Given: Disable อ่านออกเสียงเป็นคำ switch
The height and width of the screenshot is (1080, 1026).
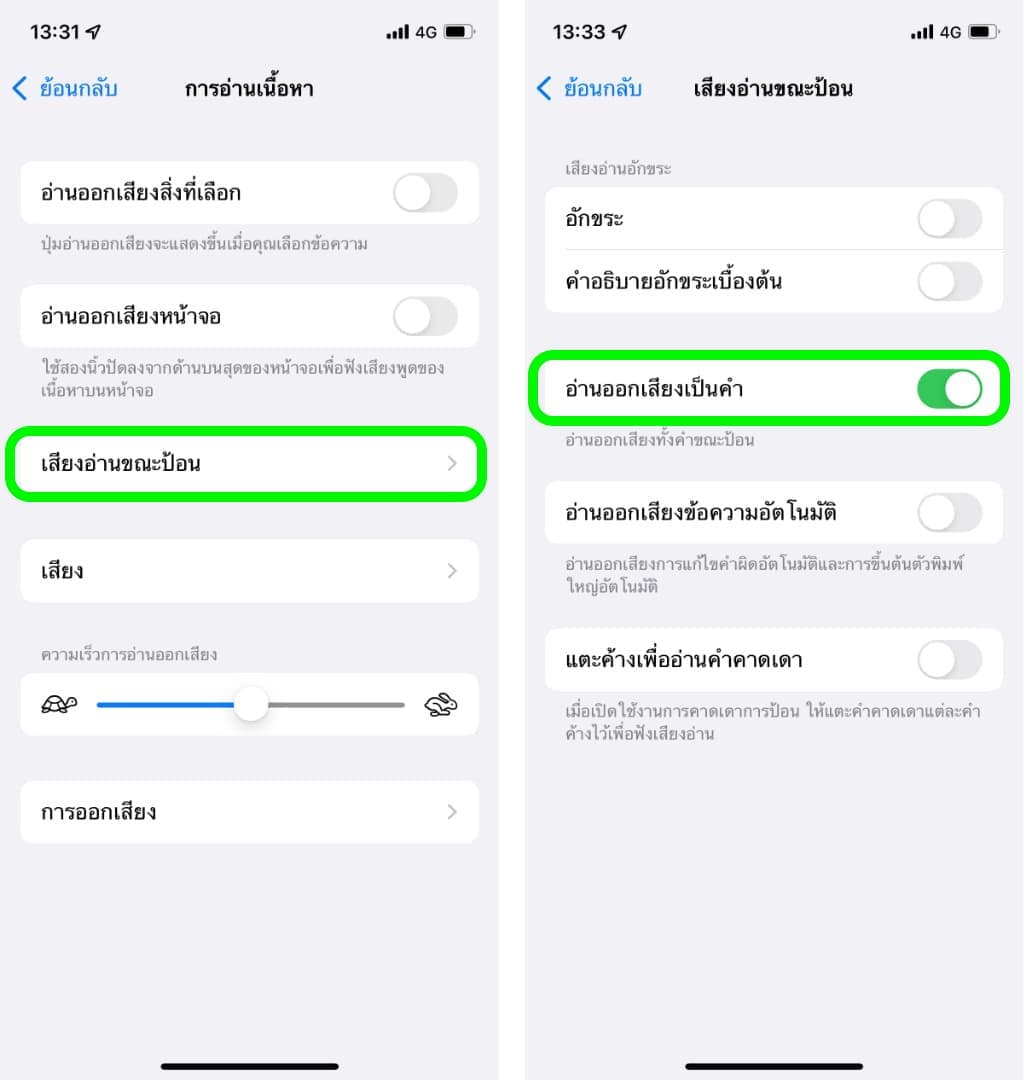Looking at the screenshot, I should click(x=949, y=390).
